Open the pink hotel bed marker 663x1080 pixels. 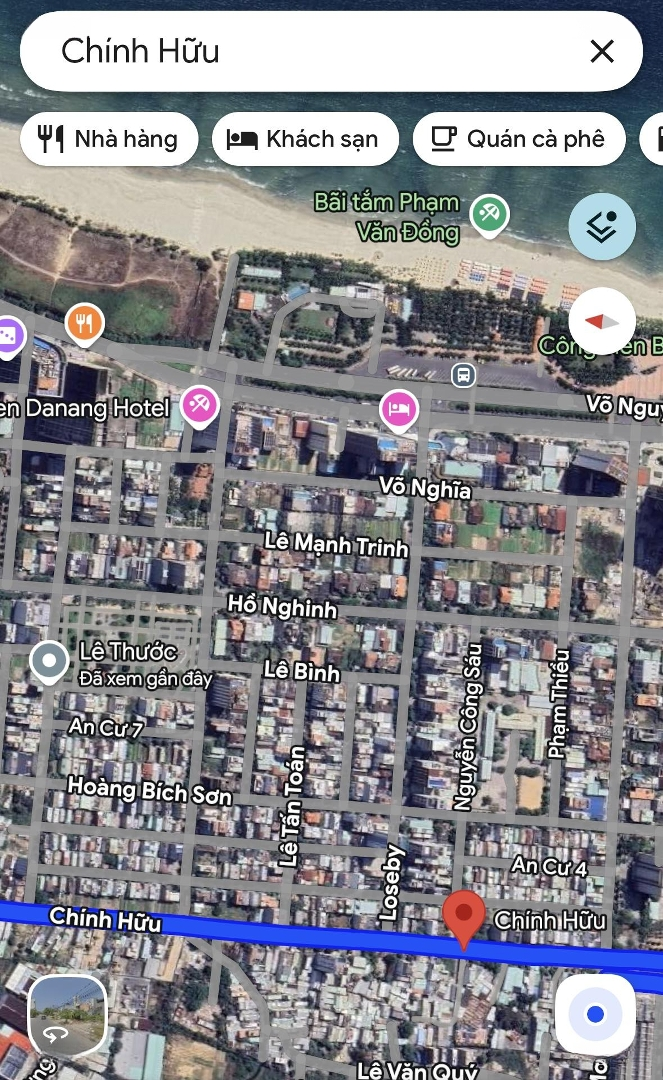click(x=399, y=408)
